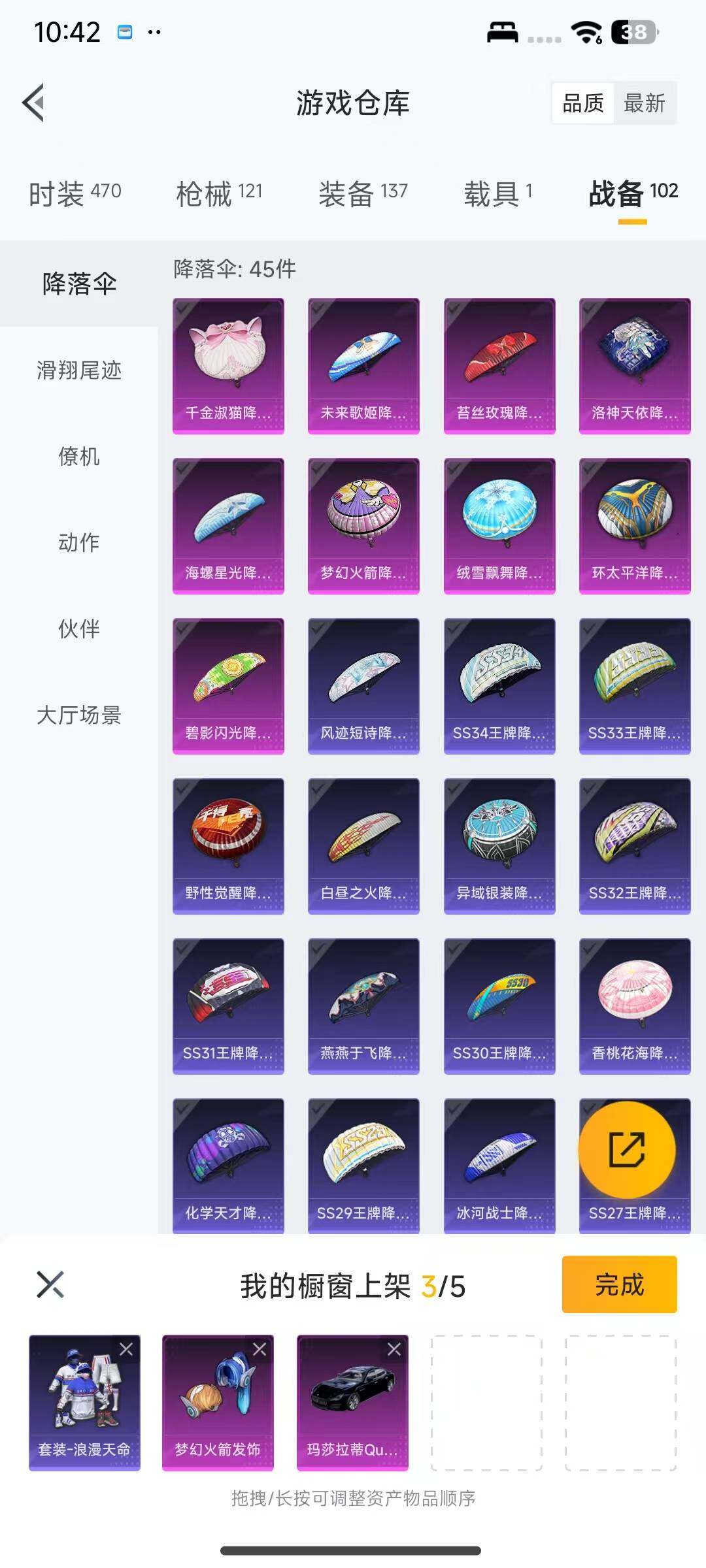This screenshot has height=1568, width=706.
Task: Remove 套装-浪漫天命 from the showcase
Action: click(126, 1349)
